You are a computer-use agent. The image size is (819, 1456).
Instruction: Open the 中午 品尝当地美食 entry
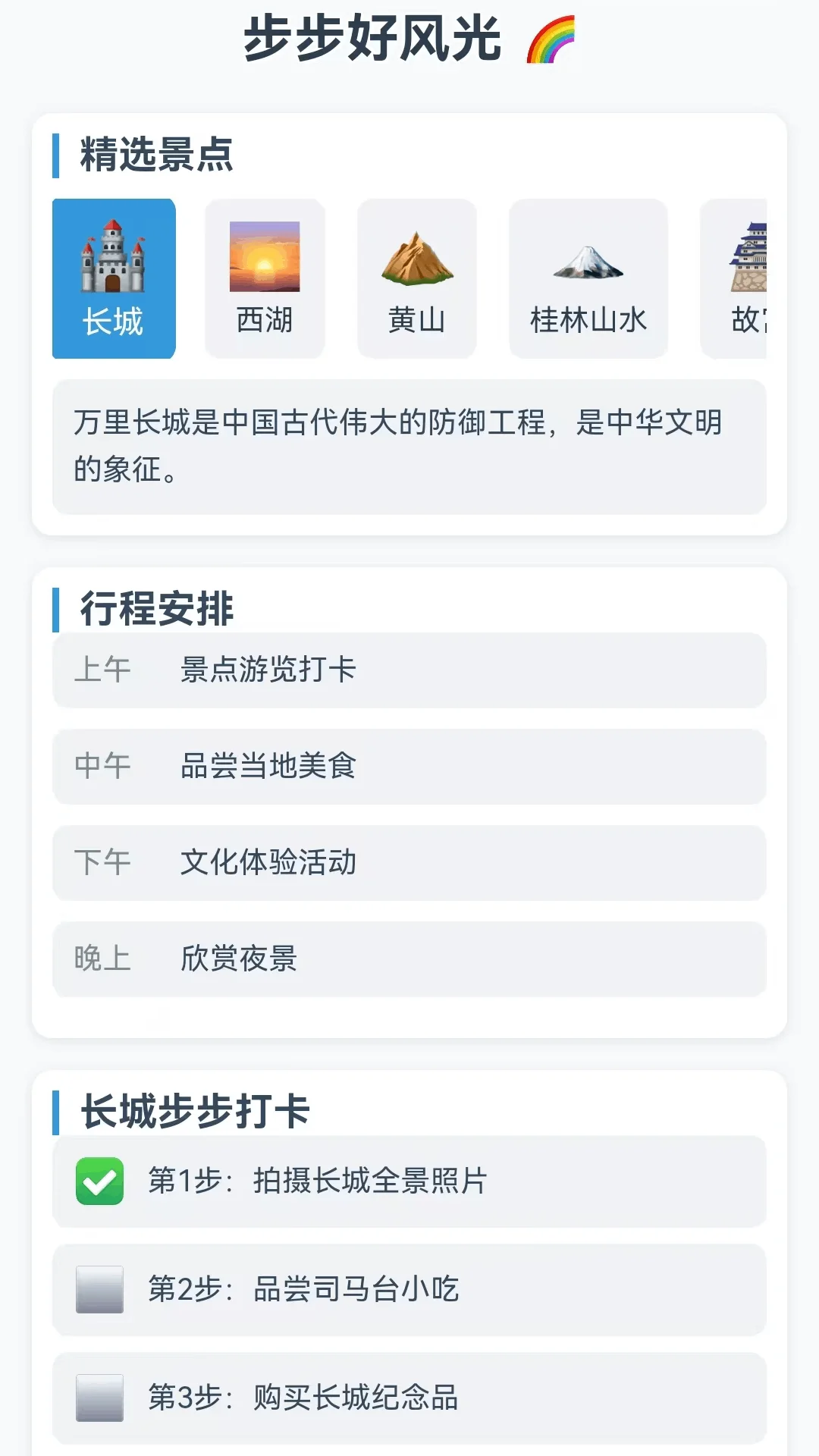click(x=409, y=766)
